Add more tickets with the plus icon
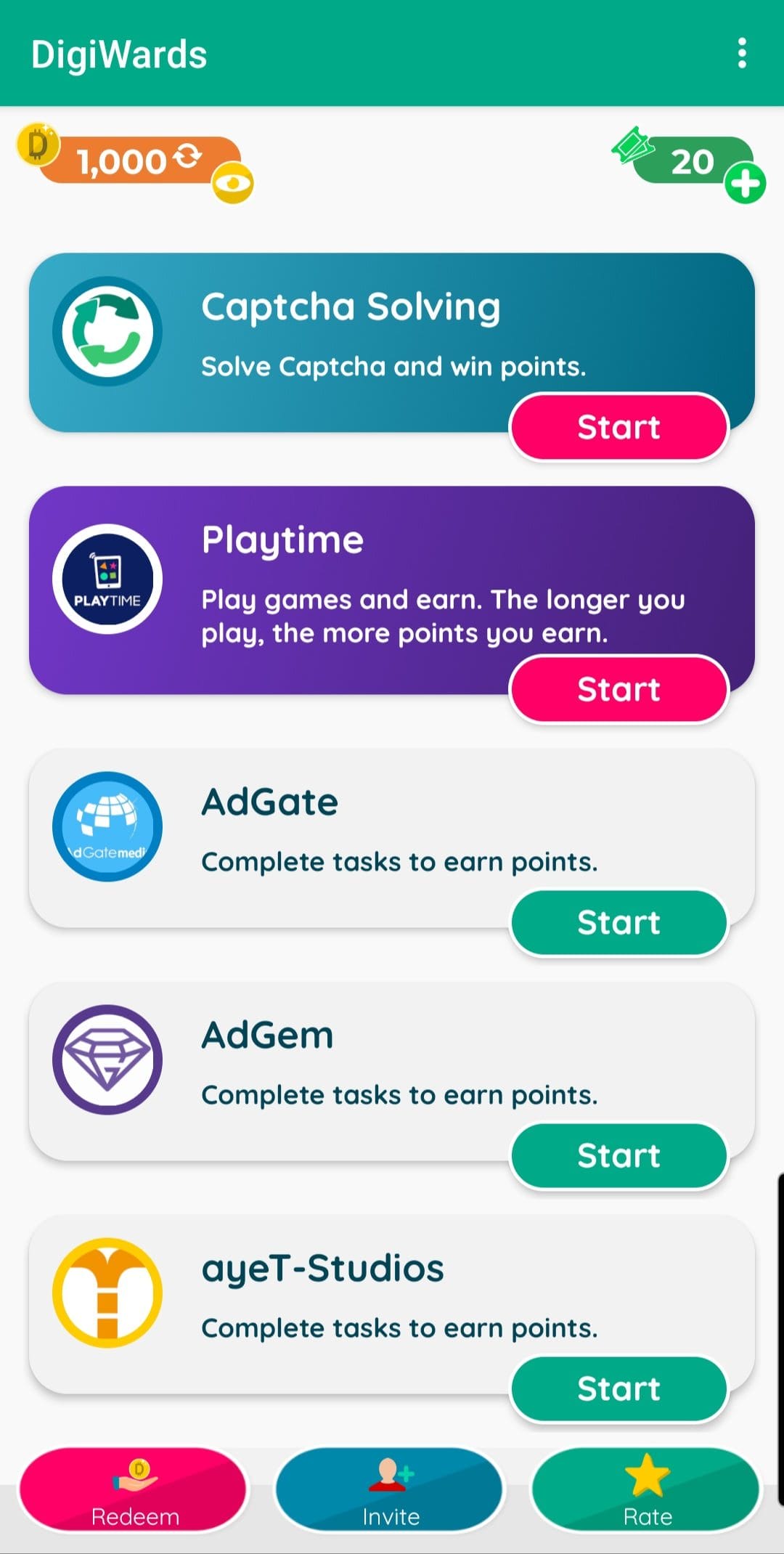This screenshot has width=784, height=1554. [x=745, y=183]
